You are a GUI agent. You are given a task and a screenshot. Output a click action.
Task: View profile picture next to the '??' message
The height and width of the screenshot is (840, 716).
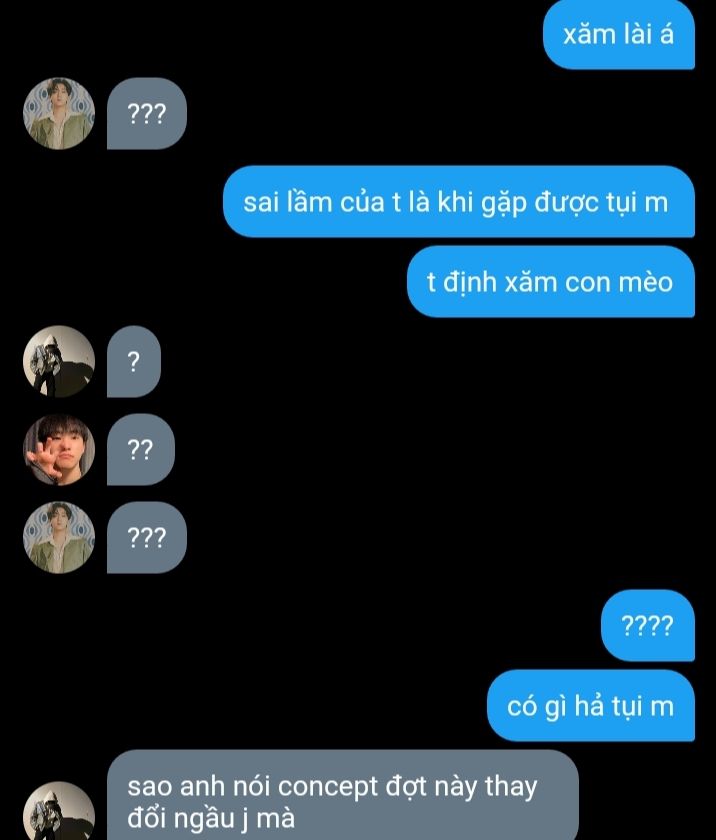[59, 449]
